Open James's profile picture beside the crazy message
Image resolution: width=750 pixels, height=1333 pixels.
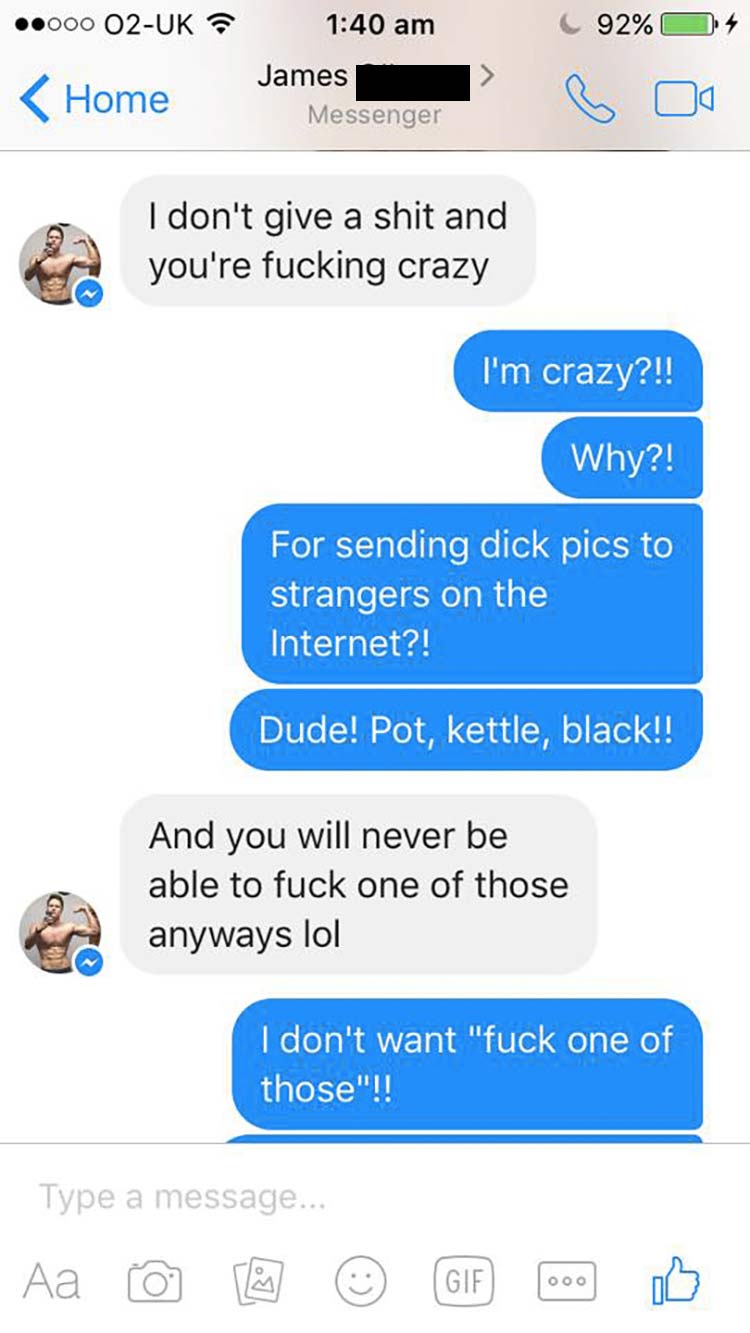pyautogui.click(x=61, y=263)
